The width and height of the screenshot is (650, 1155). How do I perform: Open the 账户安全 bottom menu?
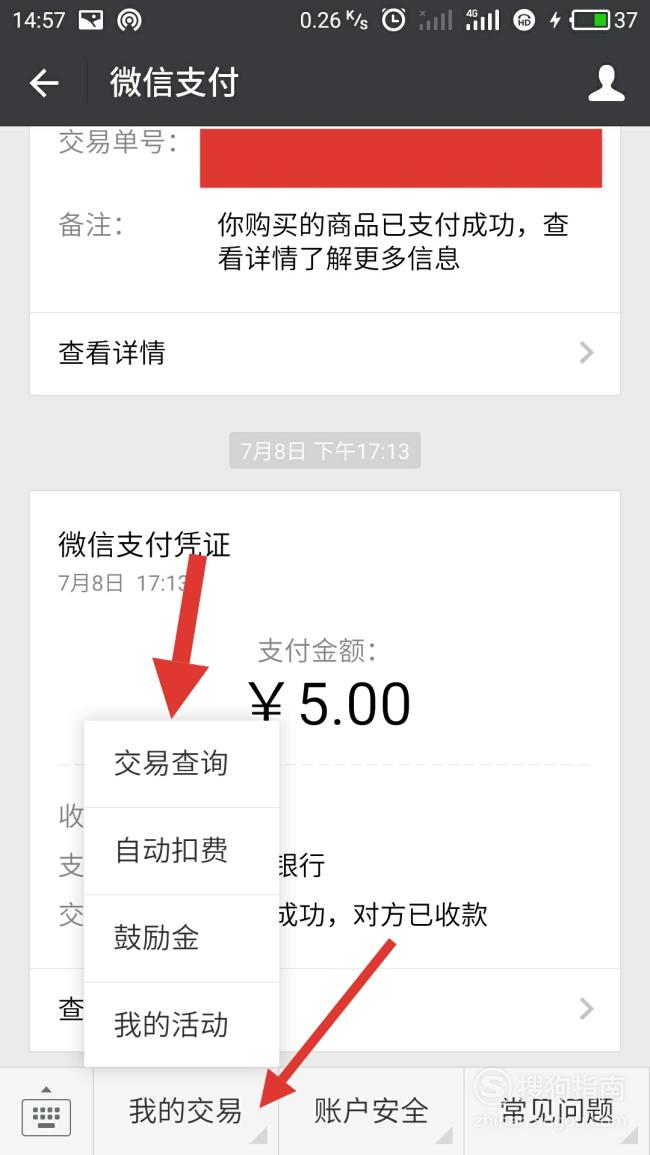371,1111
